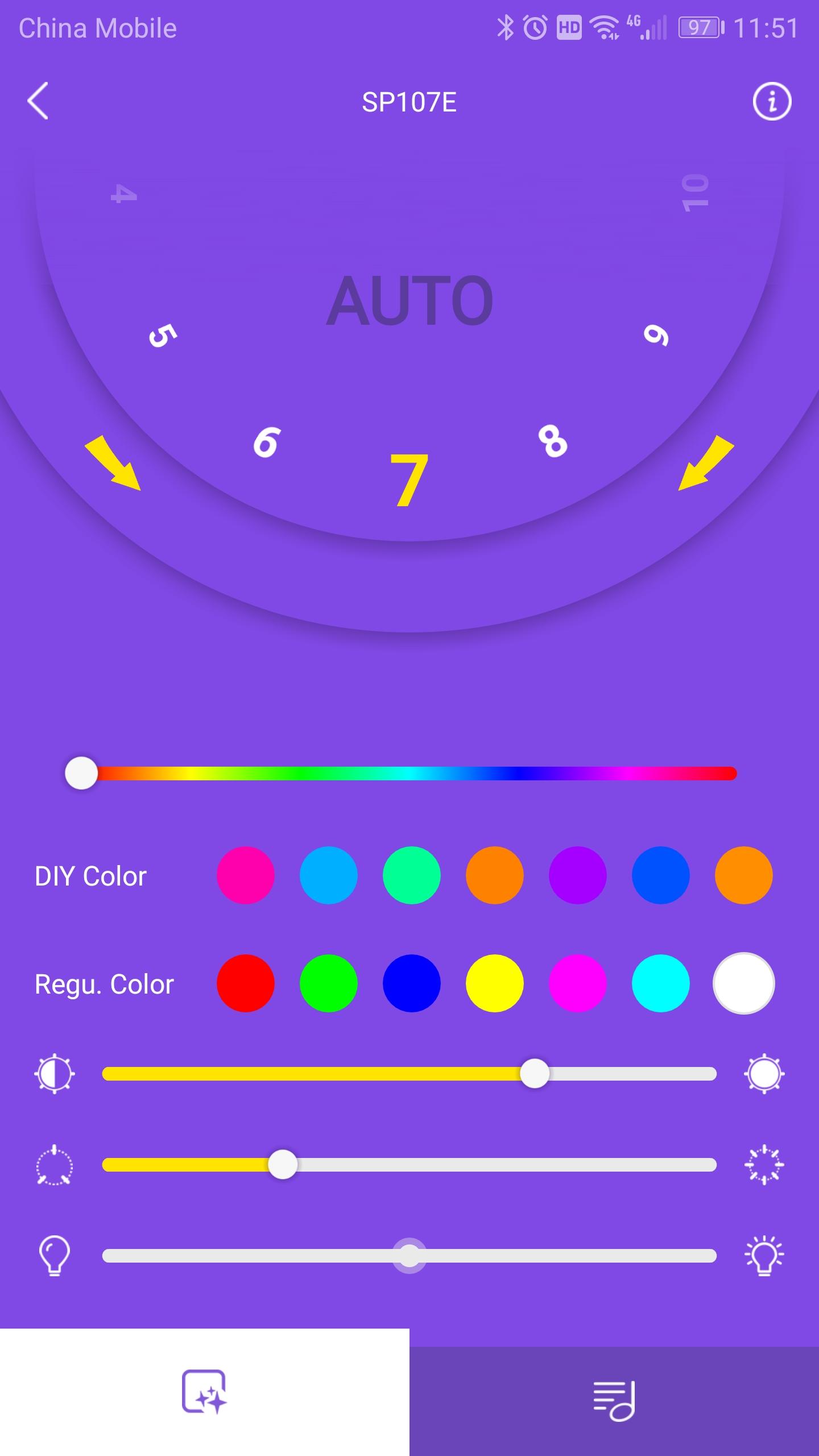Open the device info icon
This screenshot has height=1456, width=819.
(x=772, y=102)
